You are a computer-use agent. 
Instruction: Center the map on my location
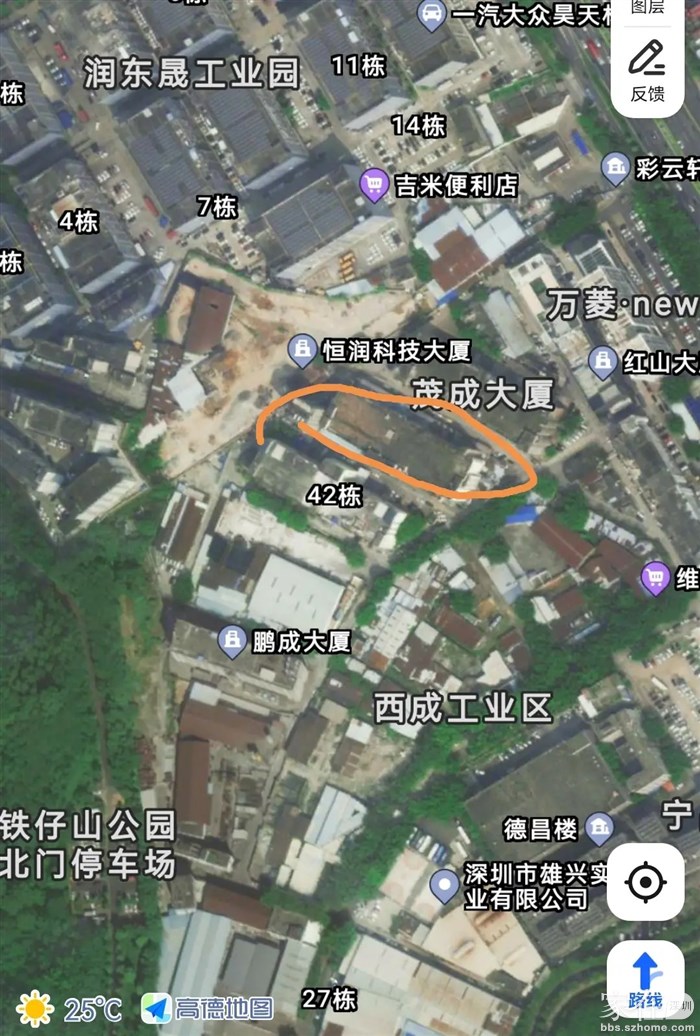tap(645, 882)
